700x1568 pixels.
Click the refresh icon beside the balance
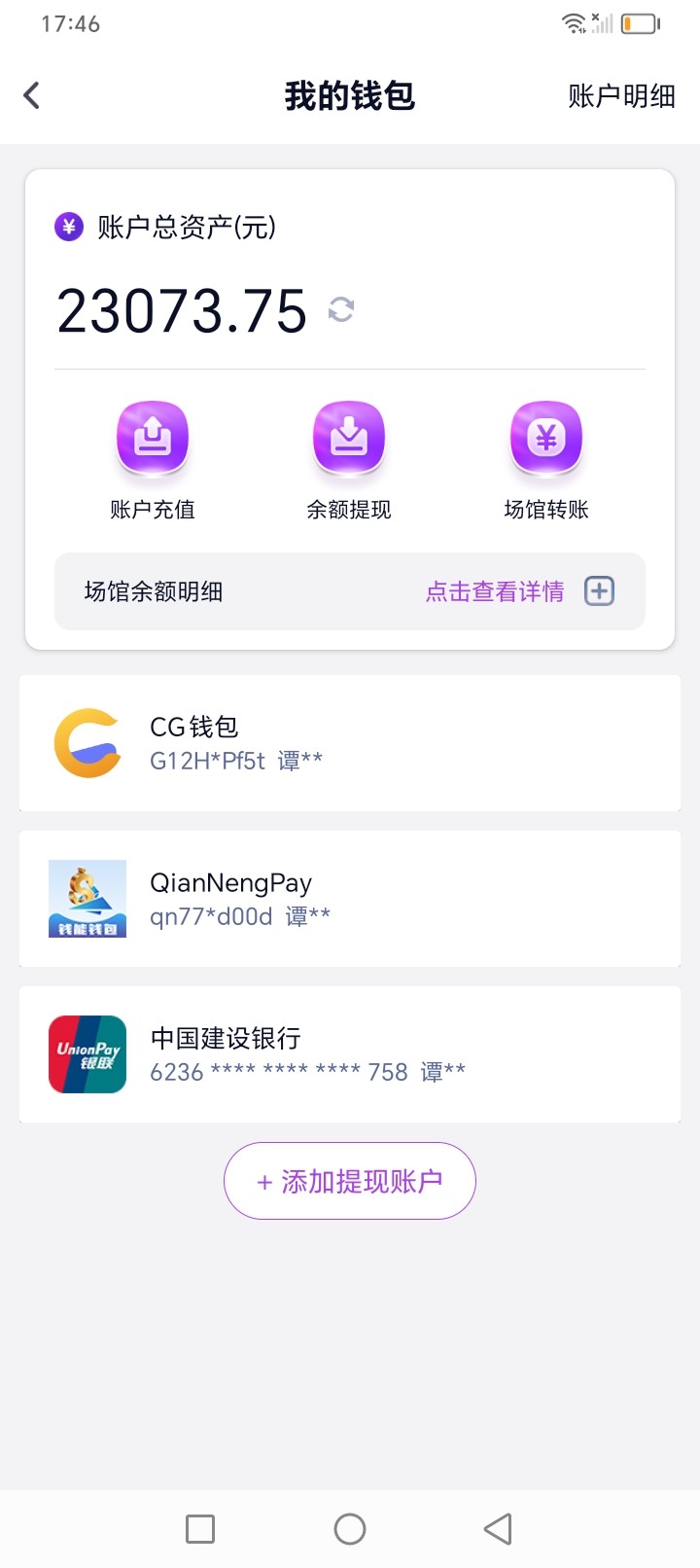tap(340, 308)
